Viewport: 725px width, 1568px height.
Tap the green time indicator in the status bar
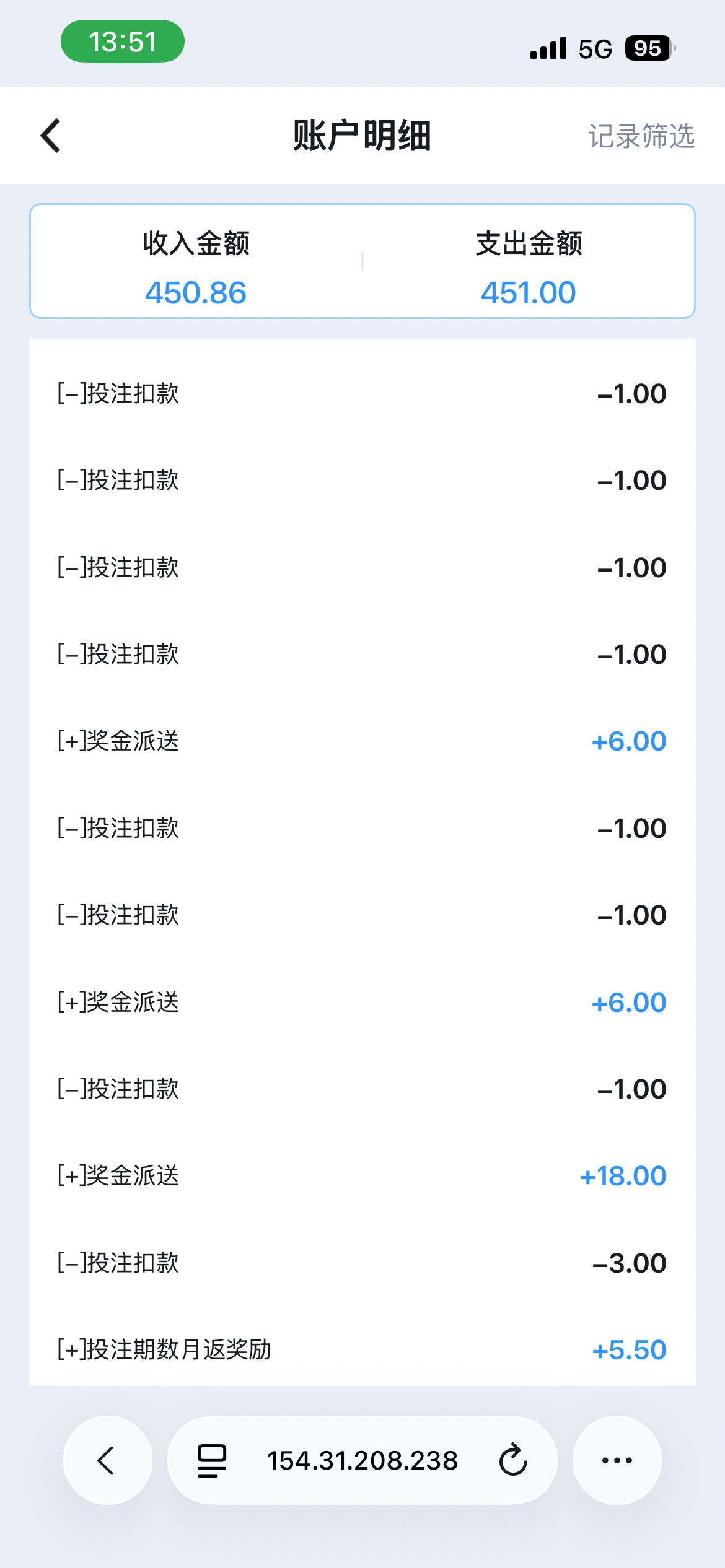click(122, 41)
